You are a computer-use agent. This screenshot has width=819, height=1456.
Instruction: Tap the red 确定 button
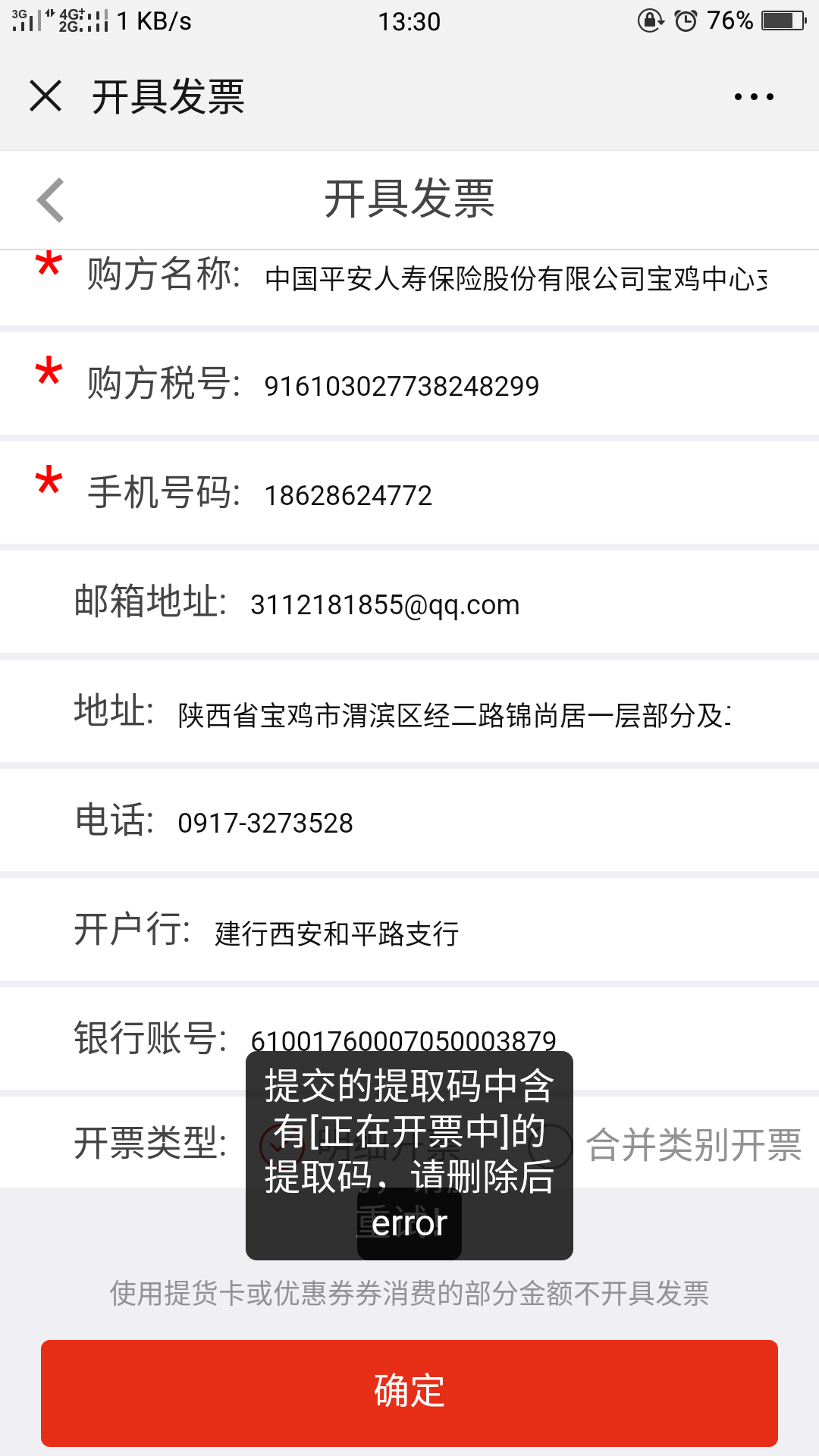click(409, 1393)
